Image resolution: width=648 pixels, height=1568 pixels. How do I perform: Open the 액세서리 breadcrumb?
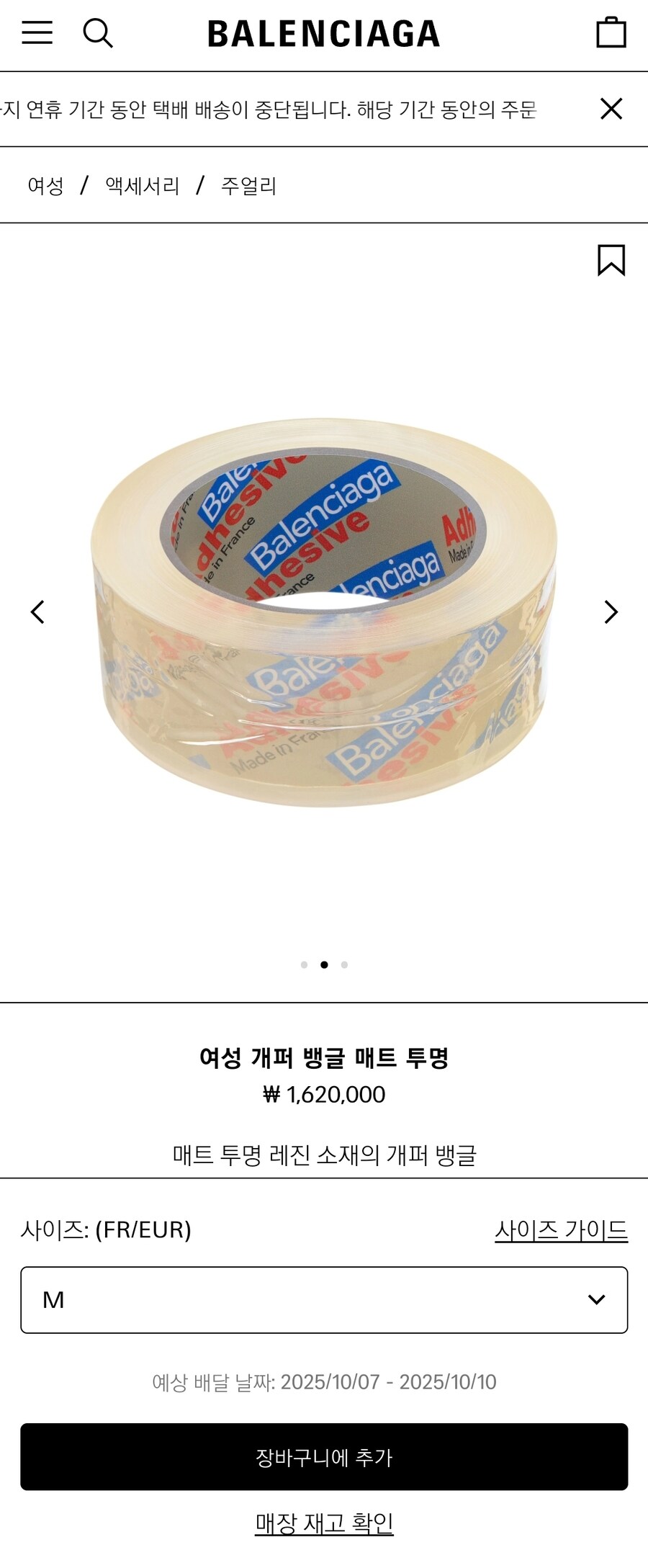pos(143,186)
